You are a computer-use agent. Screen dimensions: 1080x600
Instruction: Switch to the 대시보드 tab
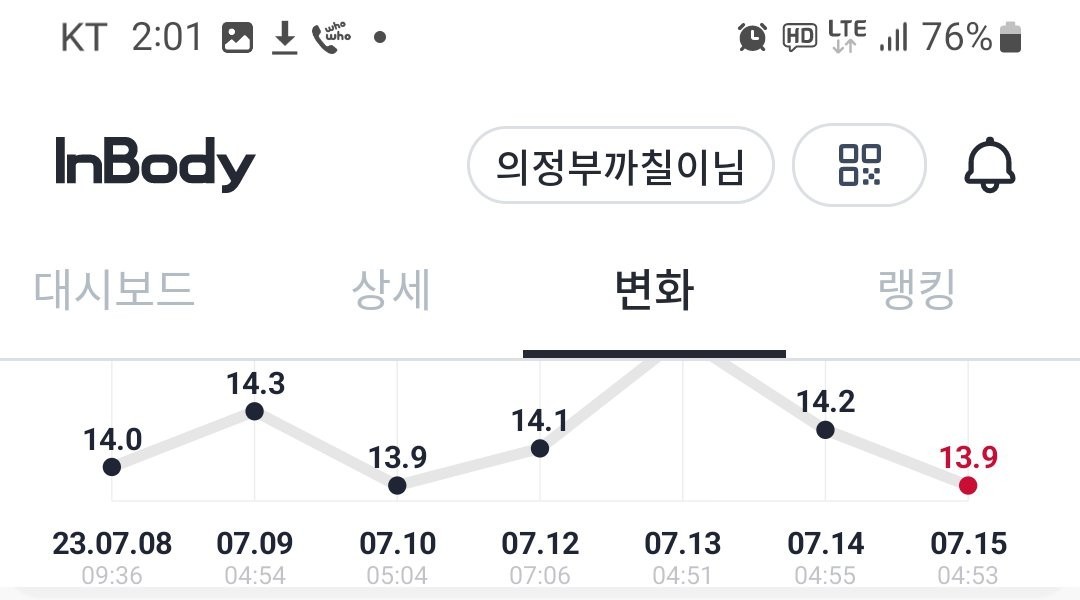pos(114,290)
